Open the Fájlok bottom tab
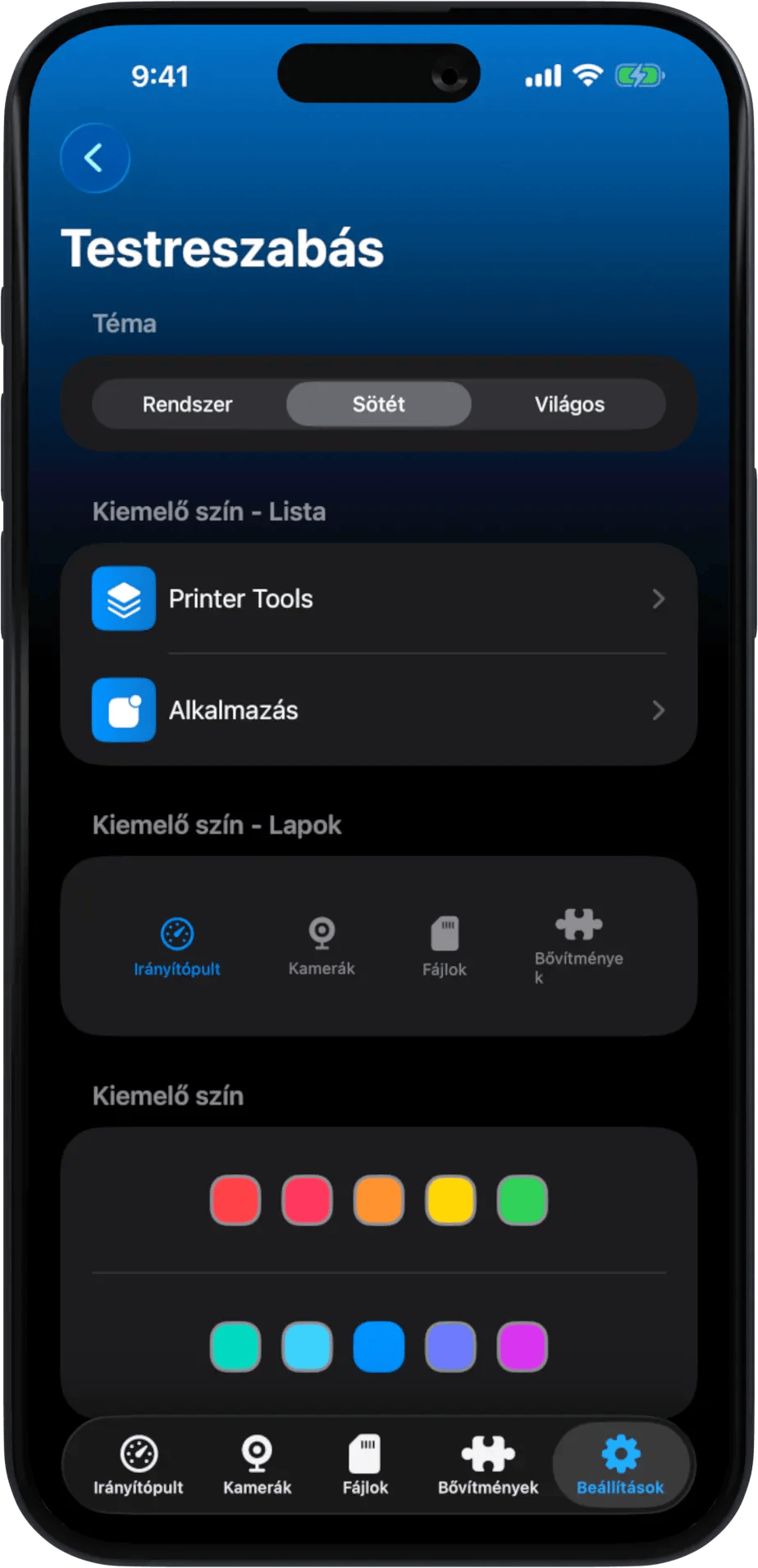Screen dimensions: 758x1568 pos(365,1465)
